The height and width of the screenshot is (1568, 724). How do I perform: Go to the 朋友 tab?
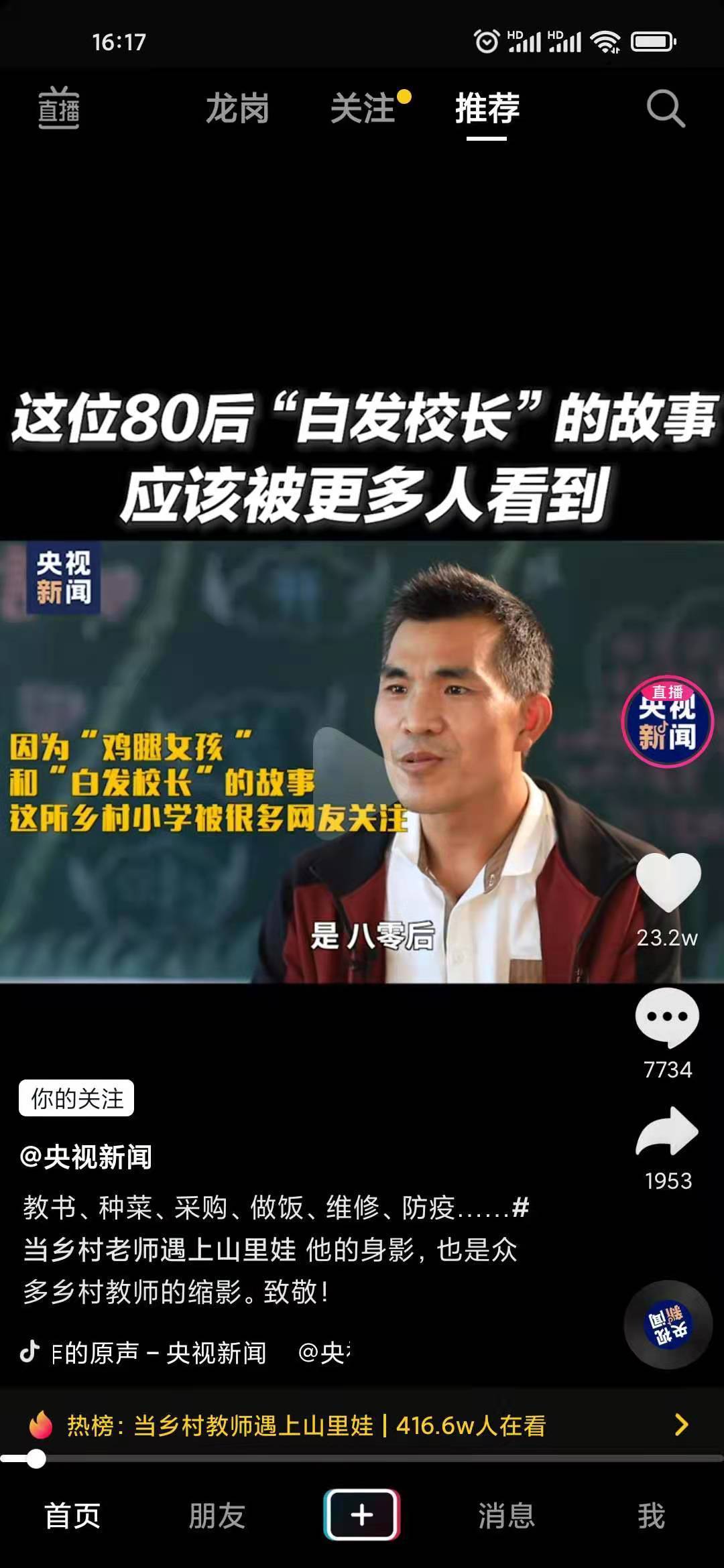pos(217,1516)
